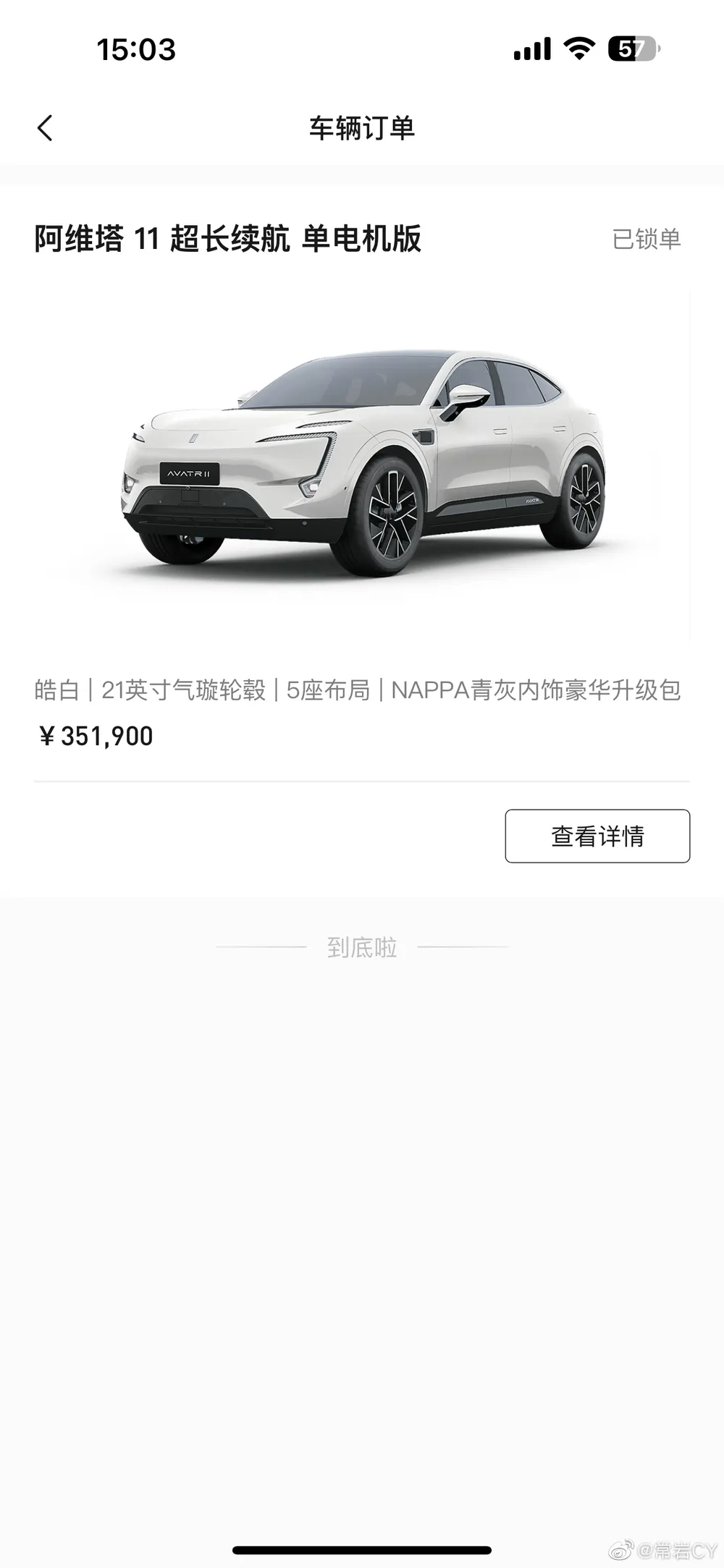
Task: Tap the 查看详情 button
Action: (x=597, y=836)
